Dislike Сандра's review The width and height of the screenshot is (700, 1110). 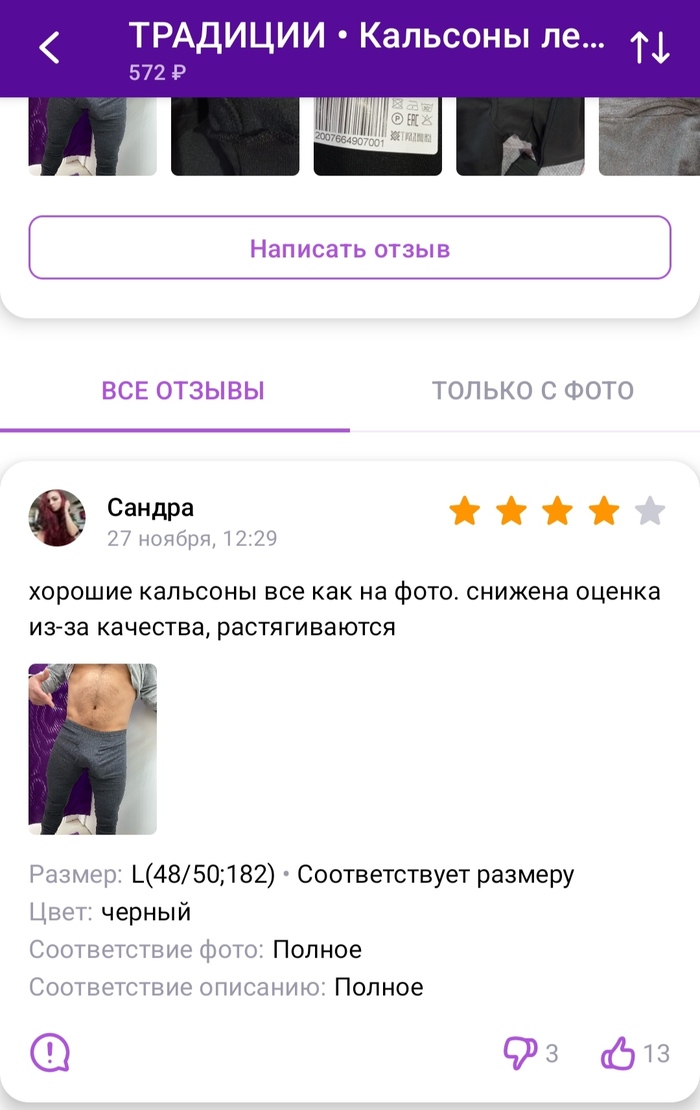(x=520, y=1052)
